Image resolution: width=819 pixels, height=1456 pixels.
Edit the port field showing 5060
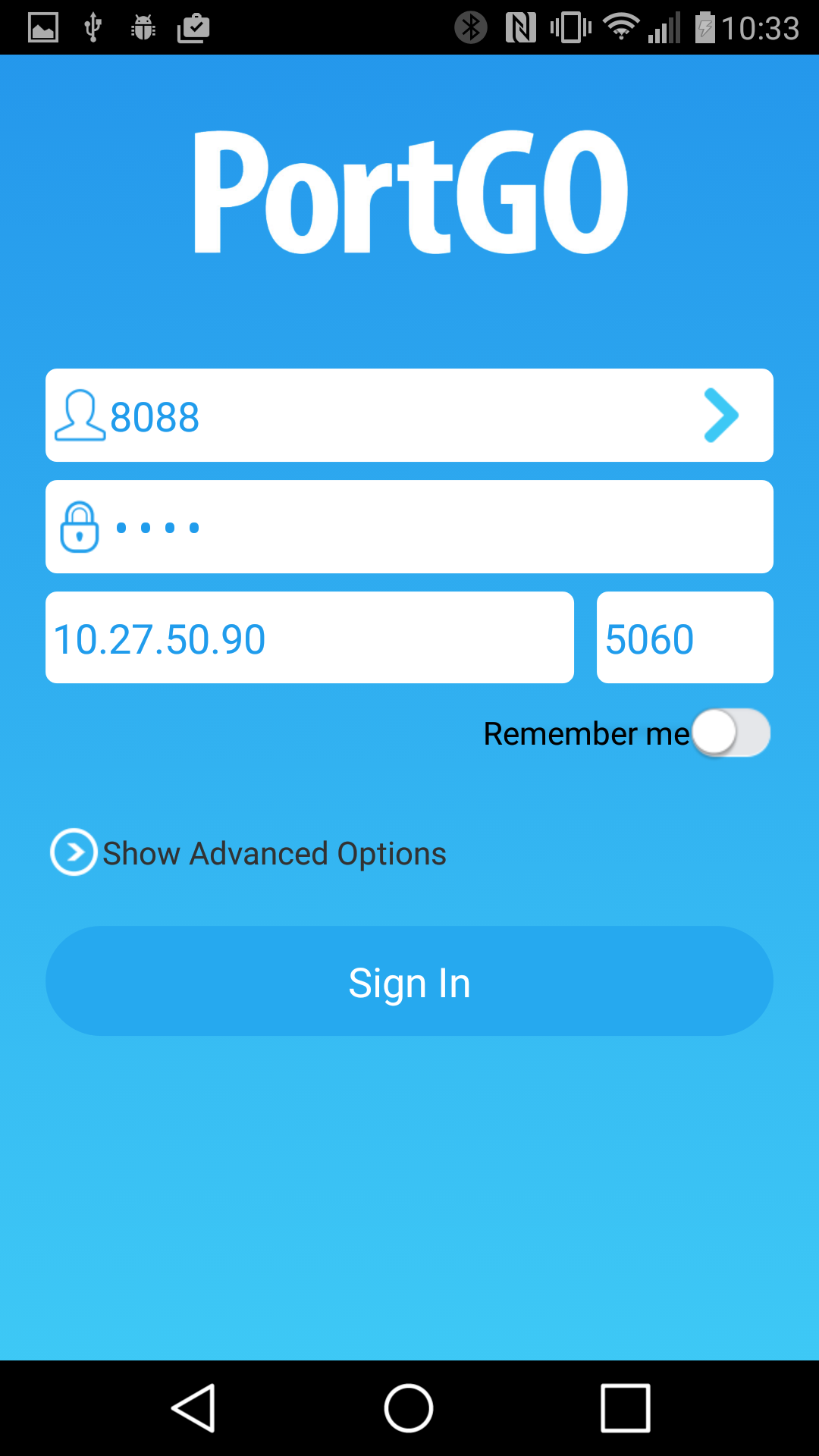point(684,638)
